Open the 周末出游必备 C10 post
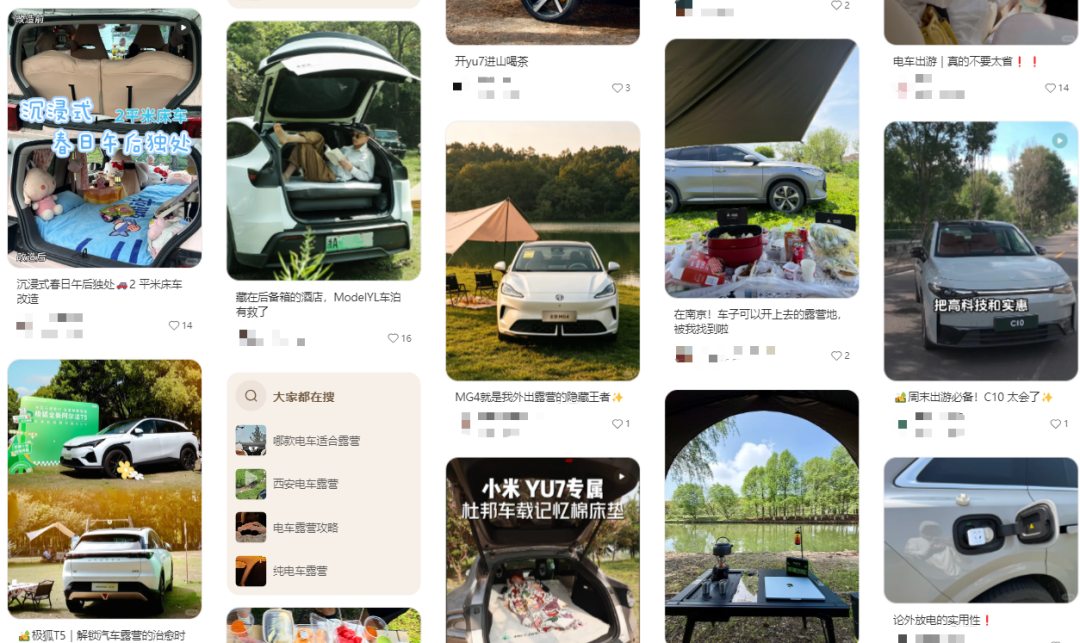 (x=980, y=250)
